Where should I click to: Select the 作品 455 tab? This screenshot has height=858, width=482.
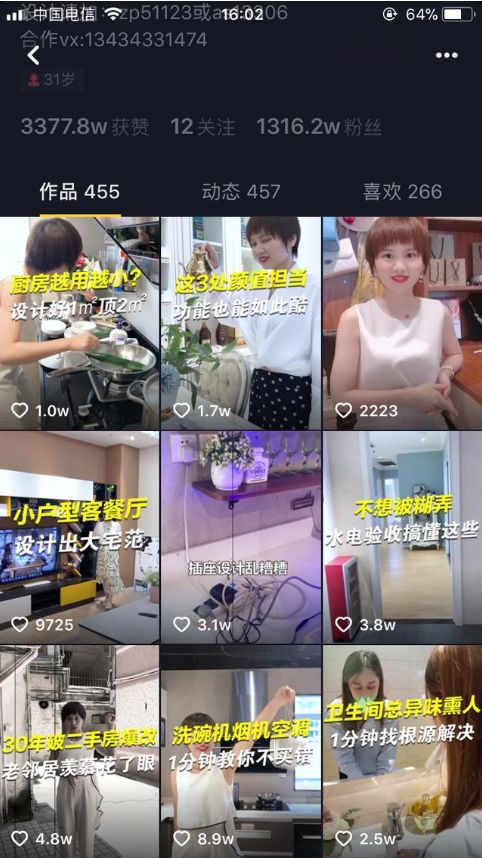click(x=79, y=192)
